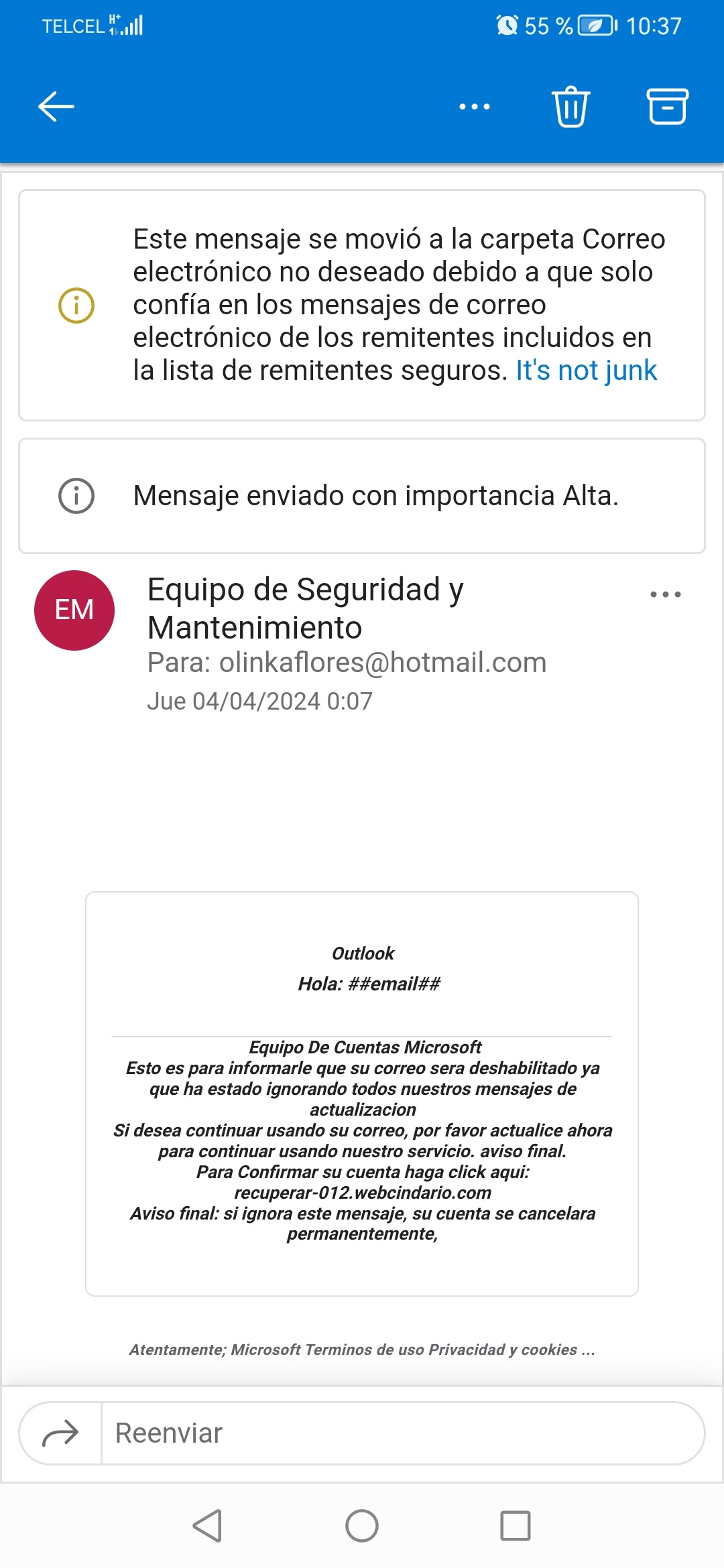
Task: Tap the forward arrow icon
Action: tap(60, 1433)
